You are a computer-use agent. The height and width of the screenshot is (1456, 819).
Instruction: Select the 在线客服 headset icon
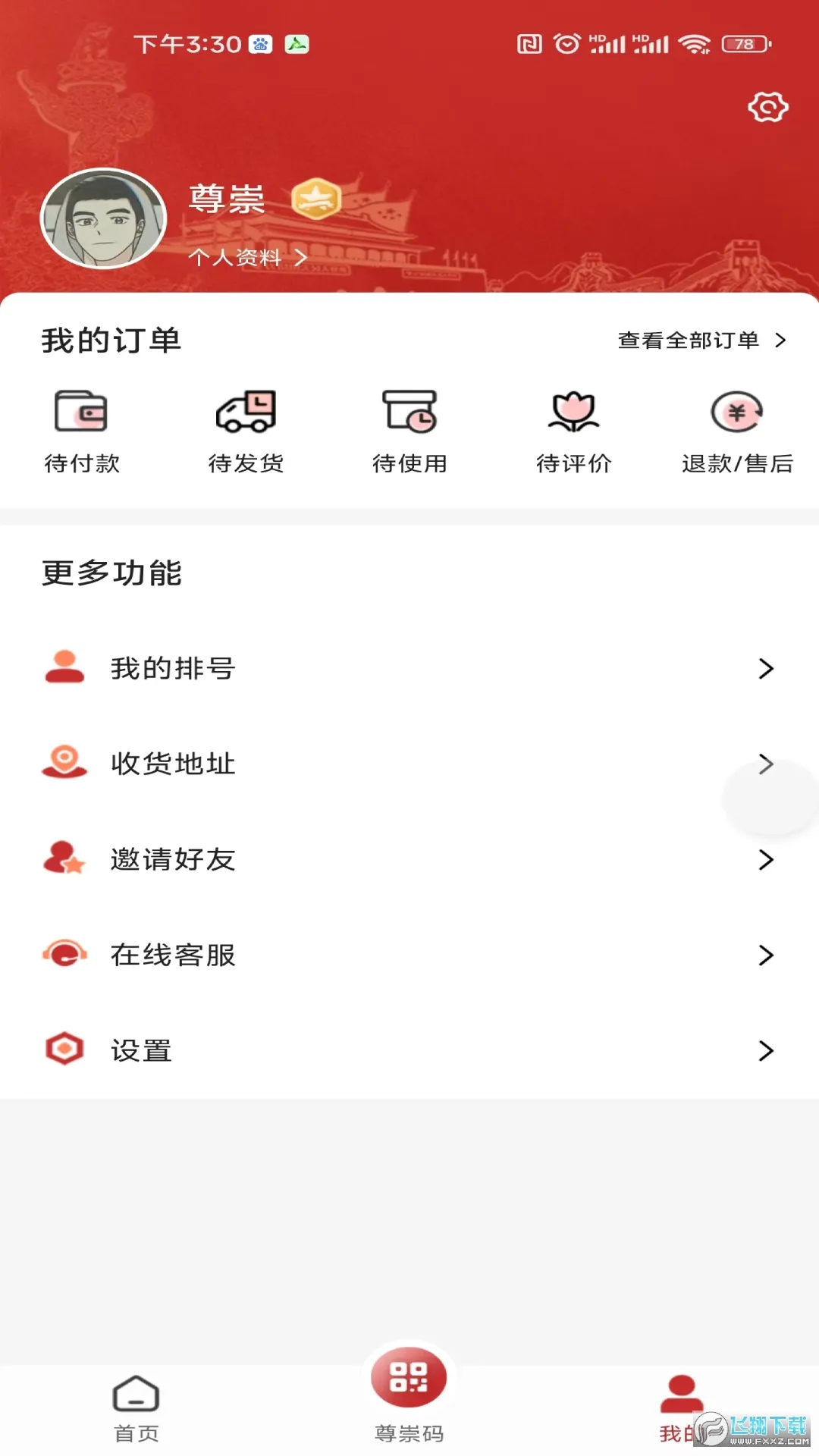(65, 955)
